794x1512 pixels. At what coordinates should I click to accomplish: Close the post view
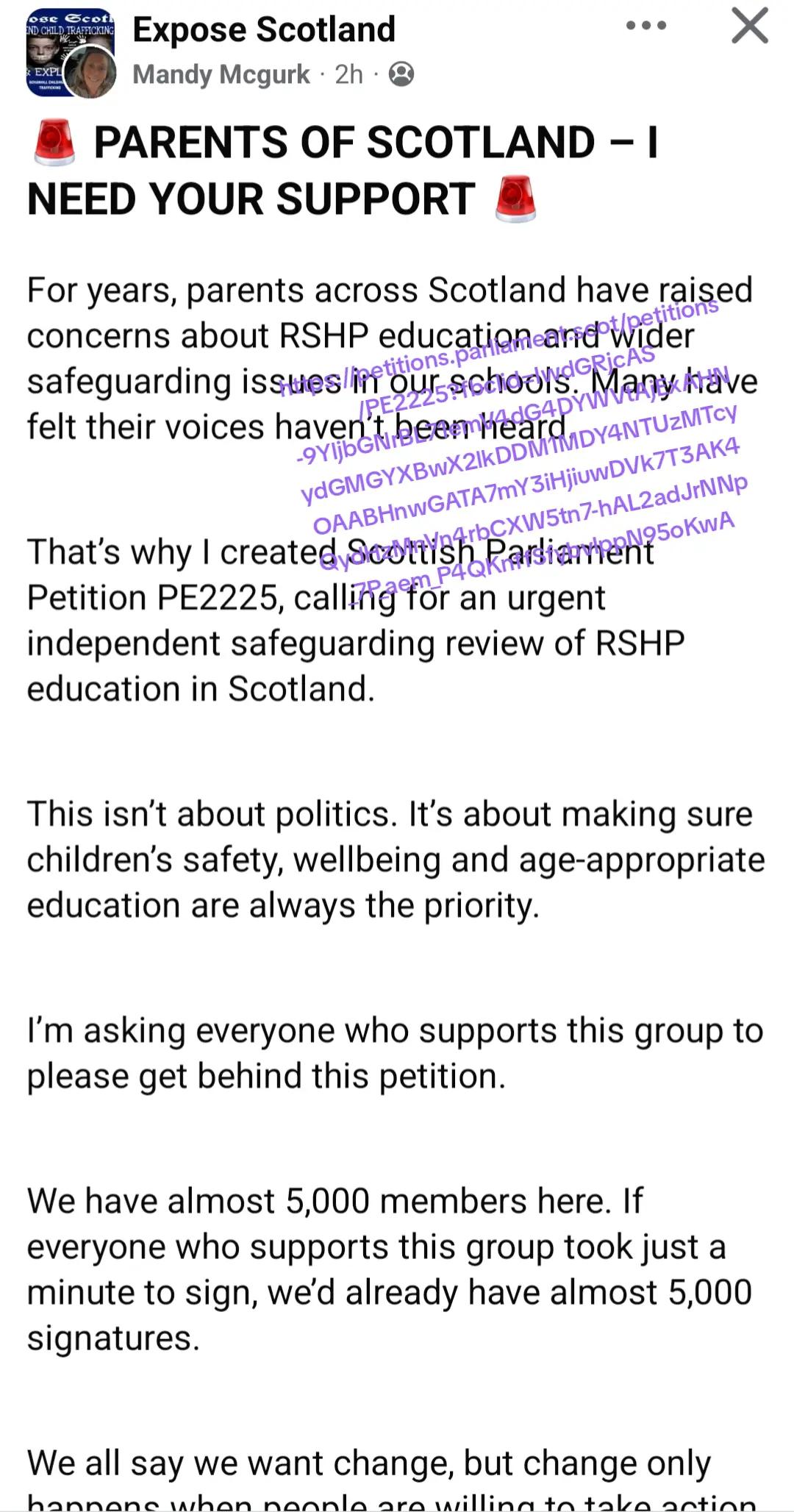coord(750,26)
